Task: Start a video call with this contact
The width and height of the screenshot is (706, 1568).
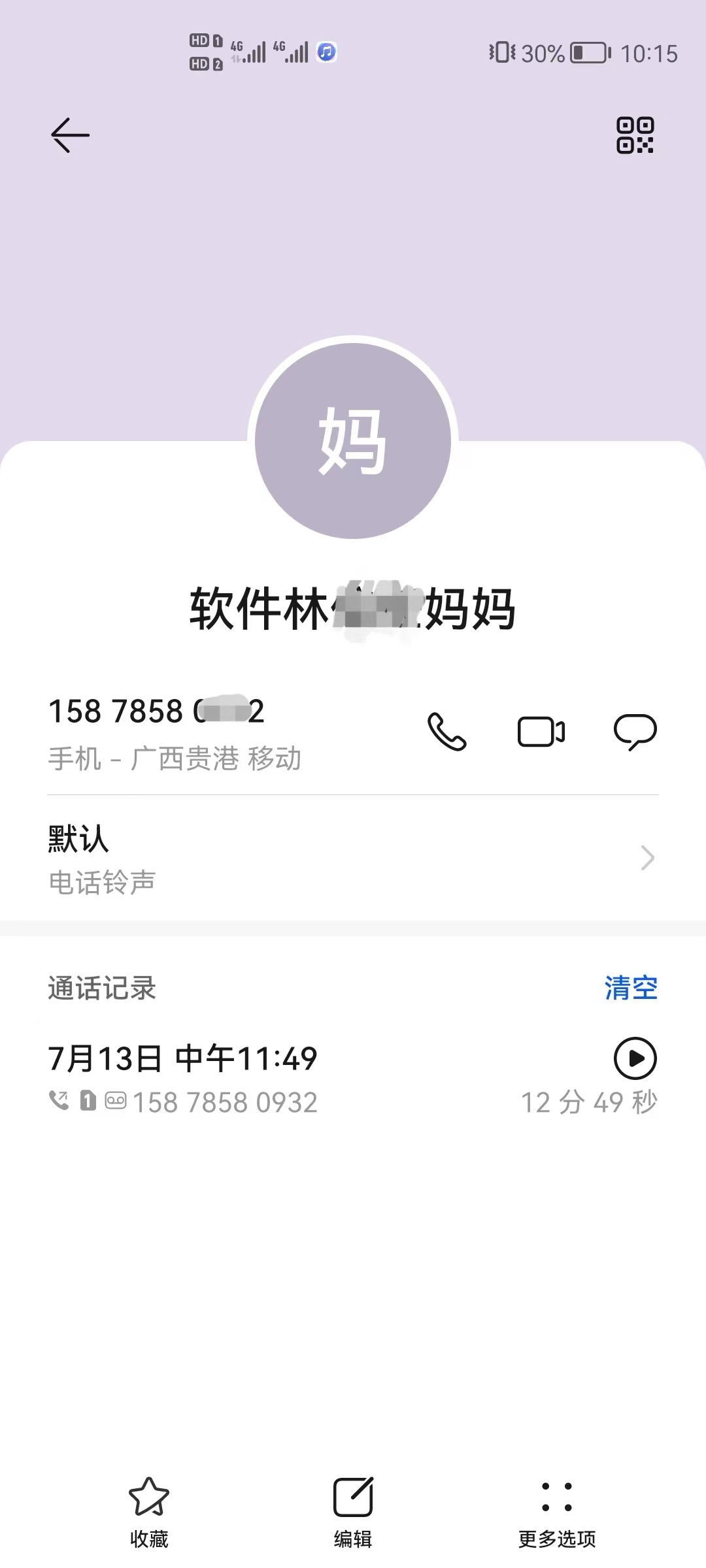Action: (541, 731)
